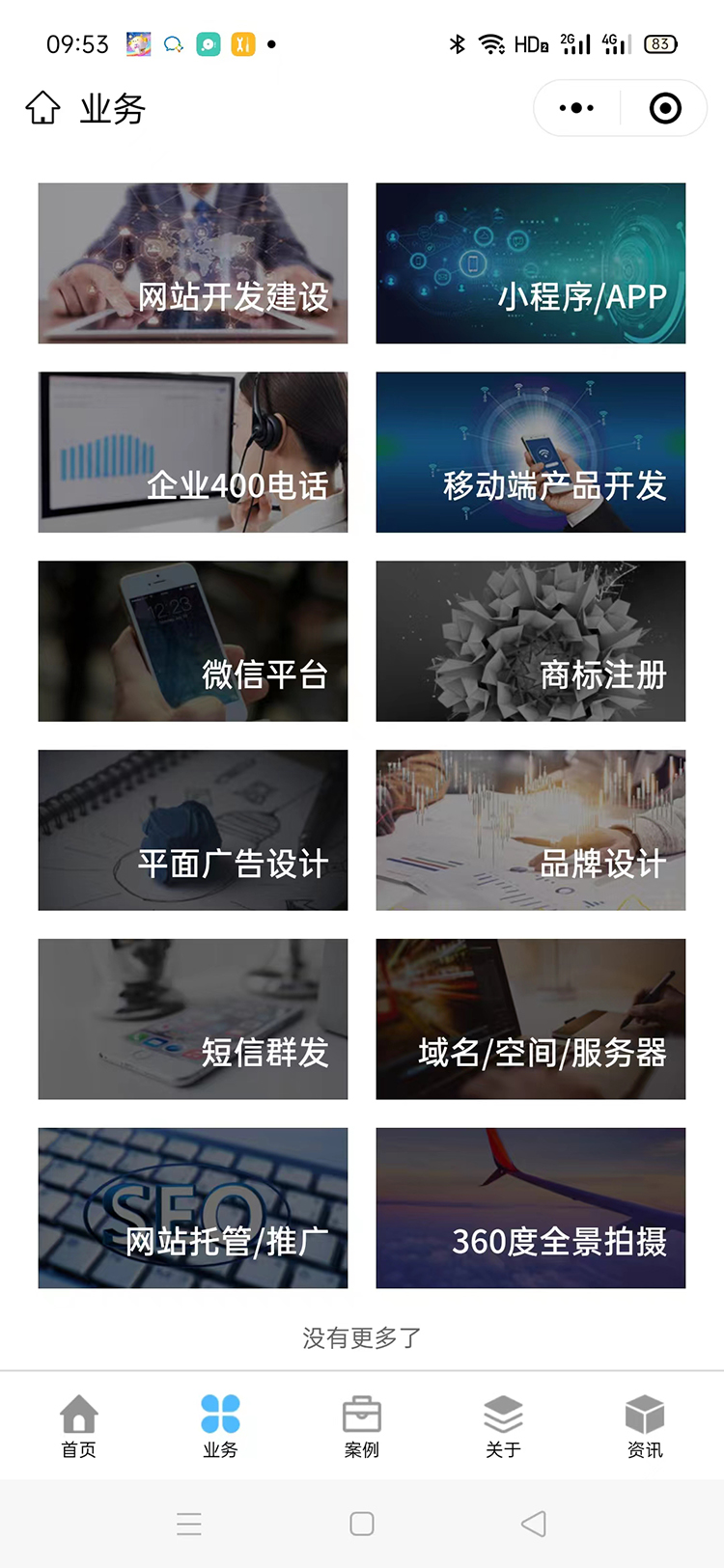Viewport: 724px width, 1568px height.
Task: Open 域名/空间/服务器 service
Action: (531, 1020)
